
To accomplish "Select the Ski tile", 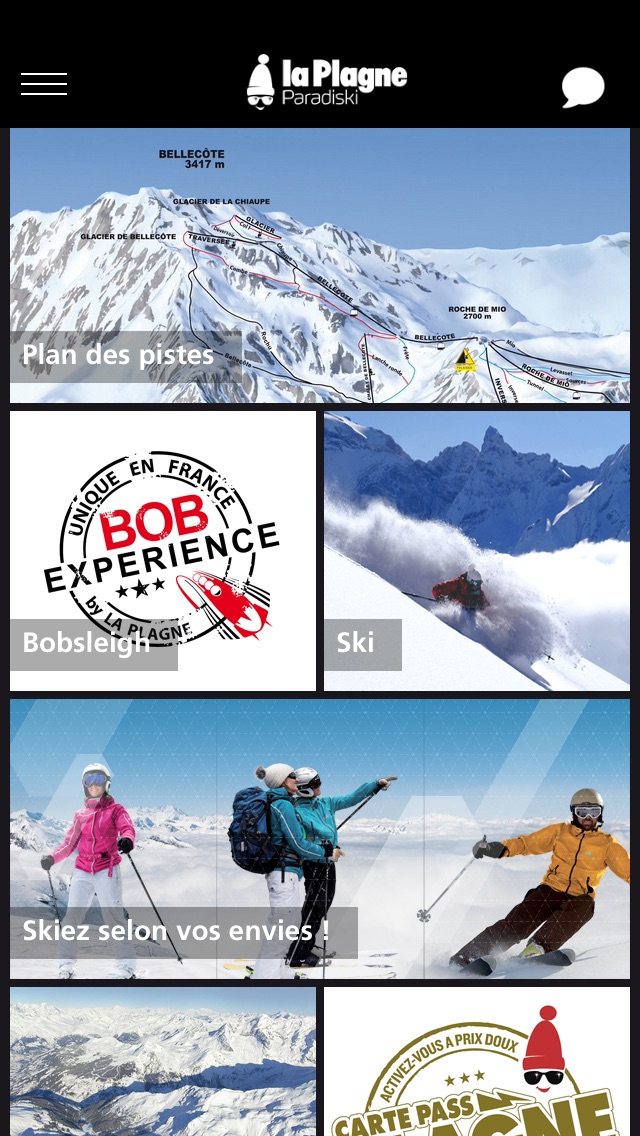I will 477,551.
